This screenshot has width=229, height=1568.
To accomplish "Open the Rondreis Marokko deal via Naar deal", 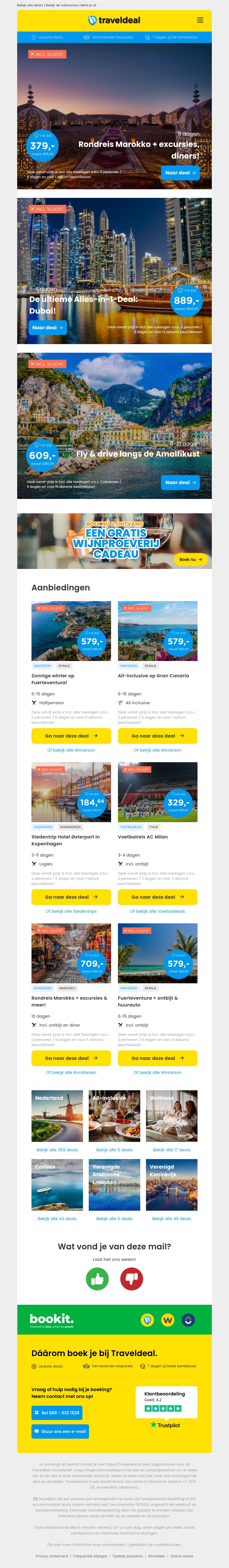I will 180,173.
